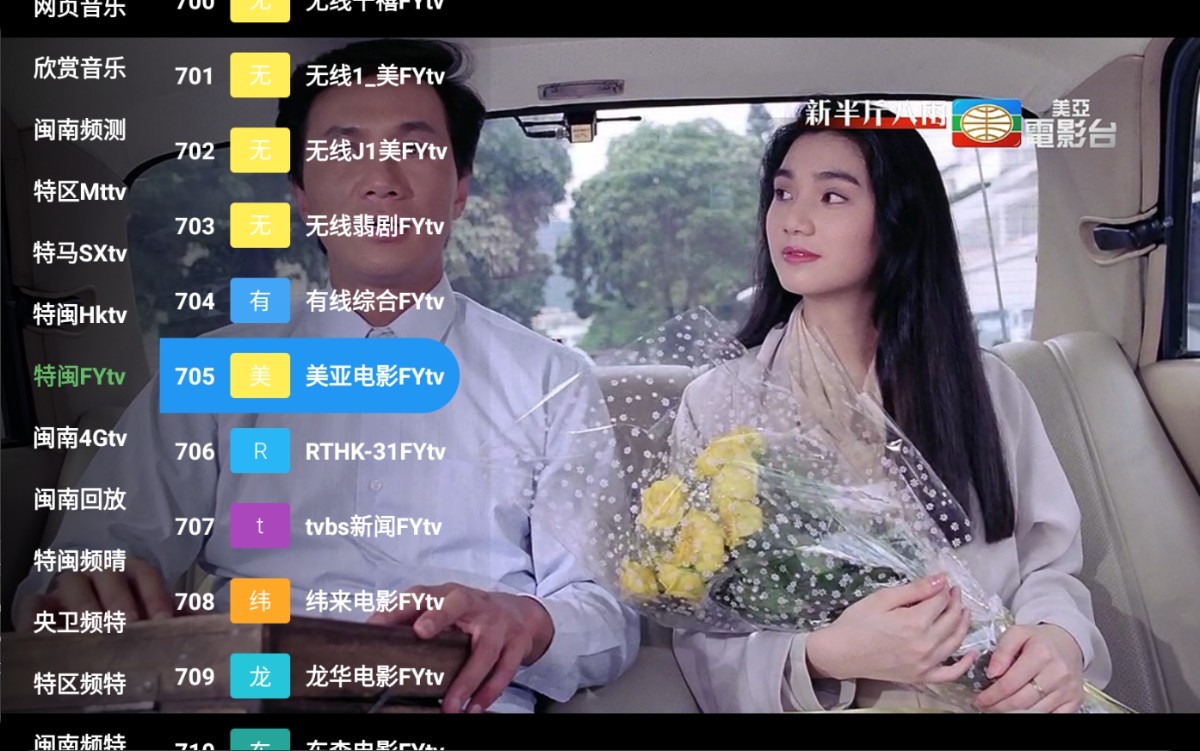Switch to the 闽南回放 category
This screenshot has width=1200, height=751.
pyautogui.click(x=80, y=499)
